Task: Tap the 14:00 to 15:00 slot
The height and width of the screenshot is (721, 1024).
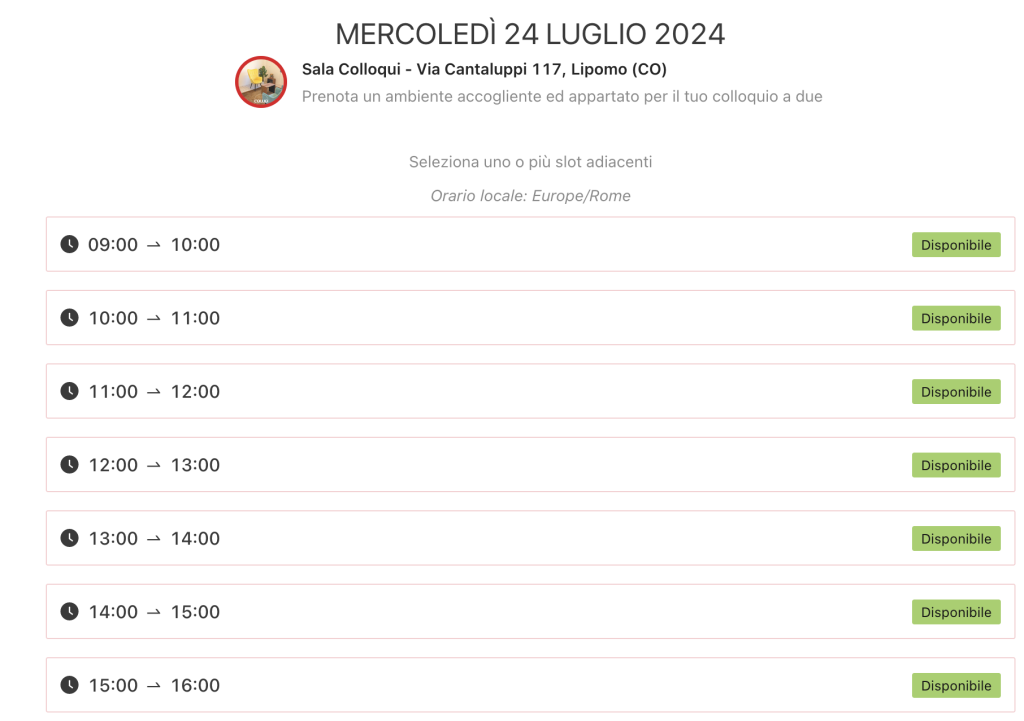Action: 530,611
